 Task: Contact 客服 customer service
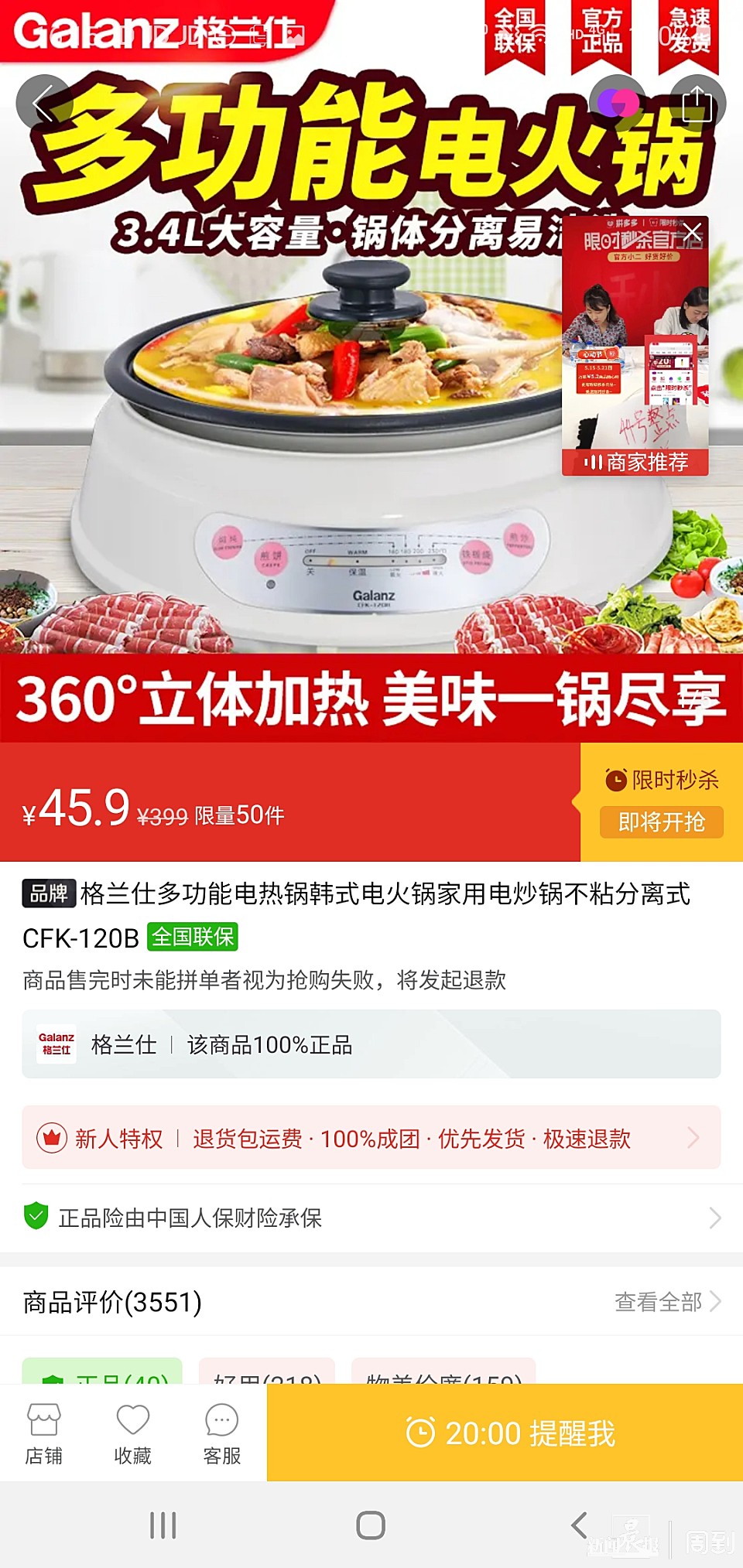coord(222,1434)
